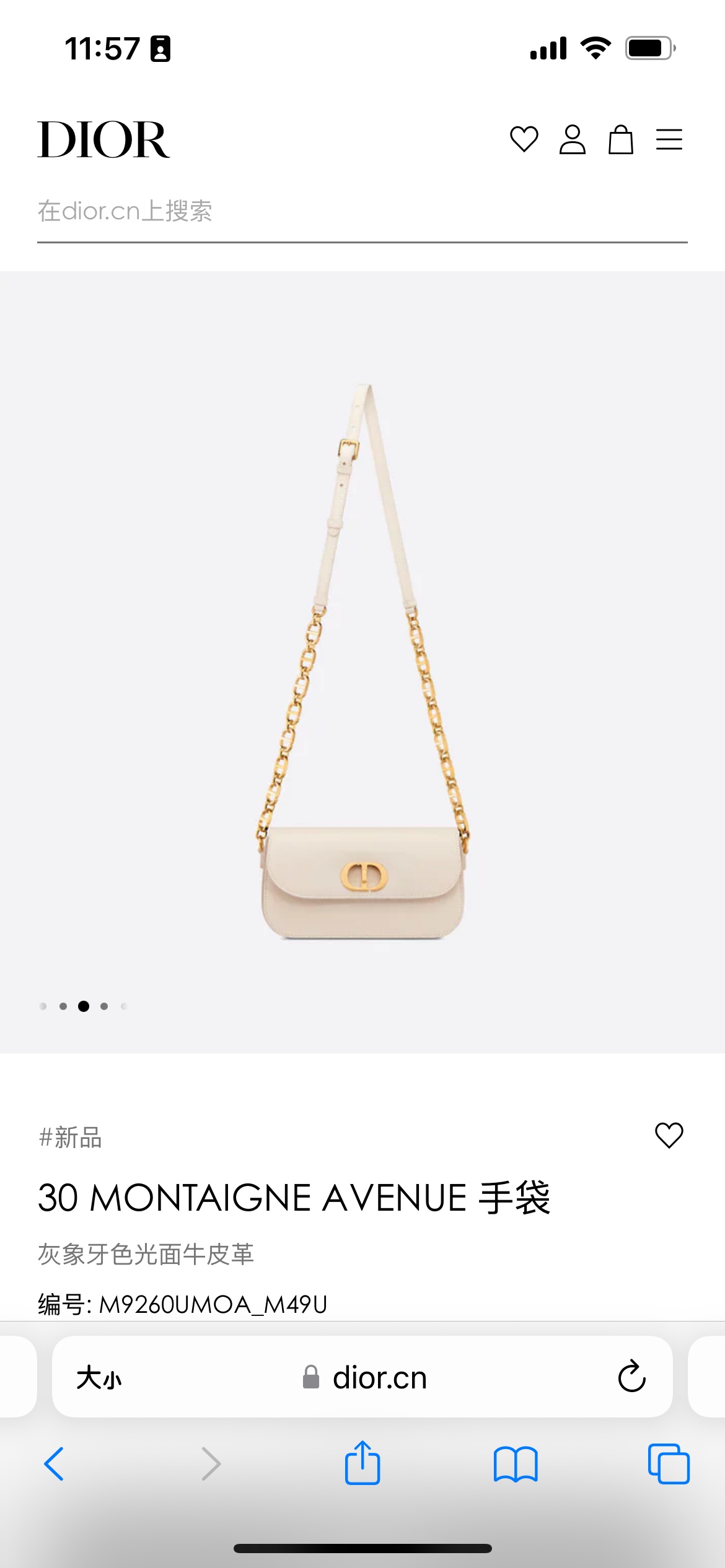This screenshot has height=1568, width=725.
Task: Tap the dior.cn search field
Action: coord(362,212)
